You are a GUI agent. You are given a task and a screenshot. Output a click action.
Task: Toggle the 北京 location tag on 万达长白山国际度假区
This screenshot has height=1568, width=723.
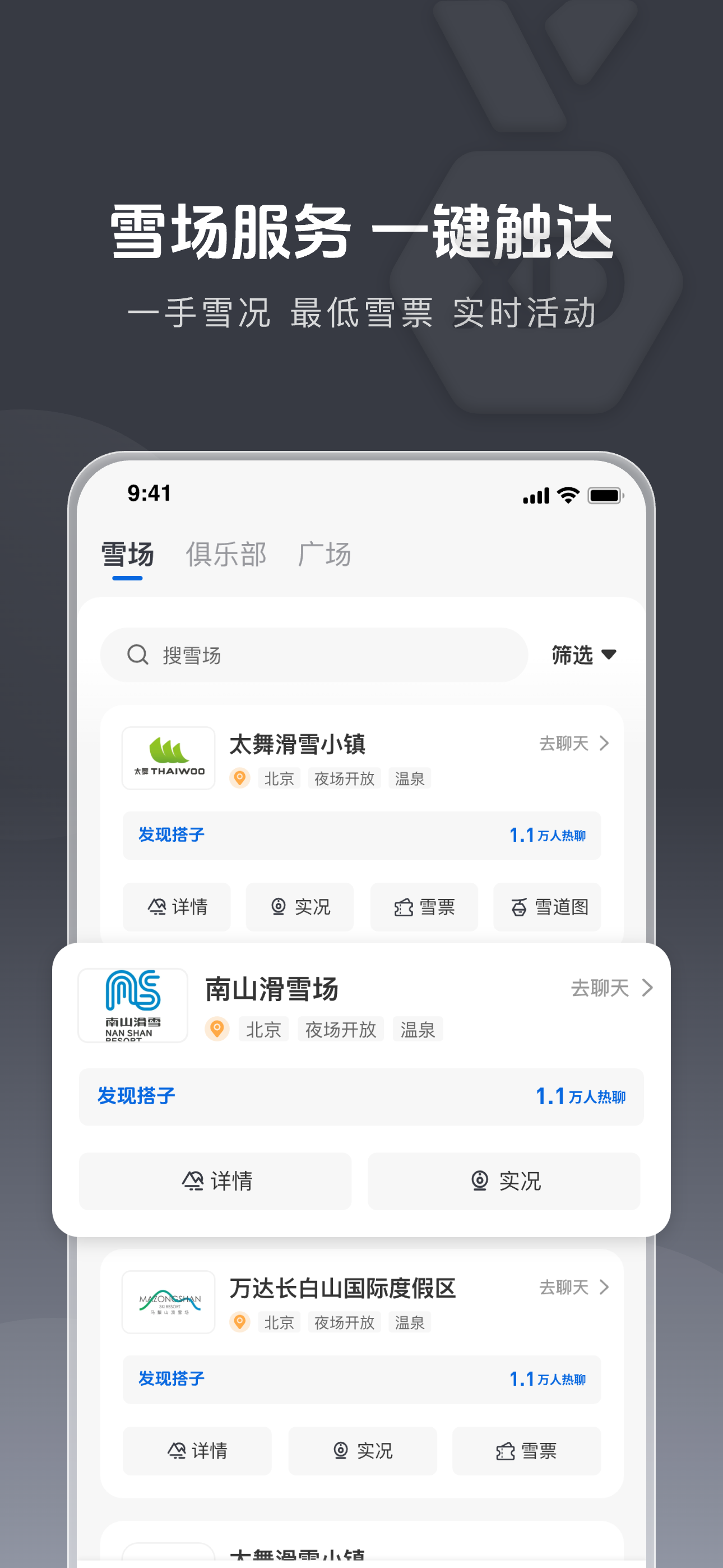click(279, 1322)
